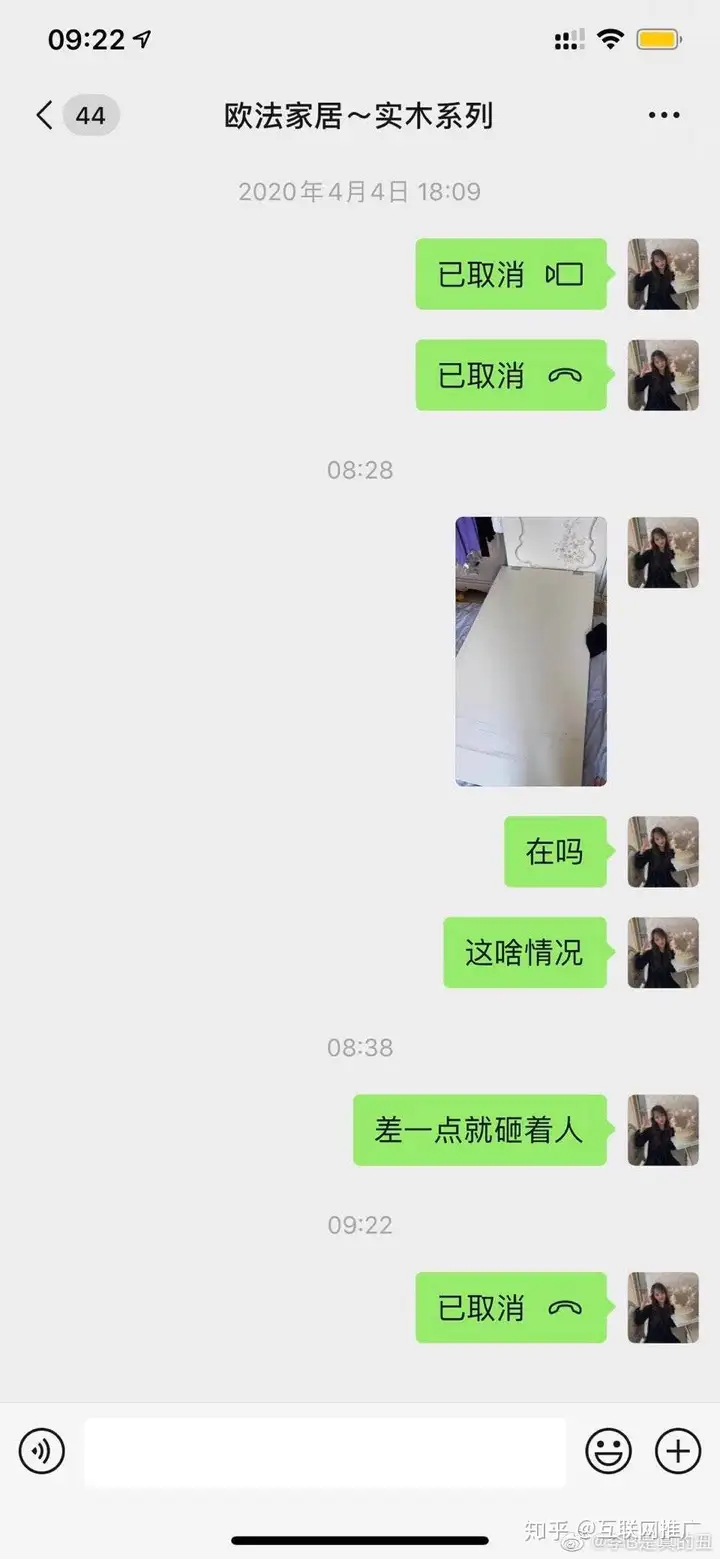Go back to the chat list
Screen dimensions: 720x1559
click(x=45, y=116)
